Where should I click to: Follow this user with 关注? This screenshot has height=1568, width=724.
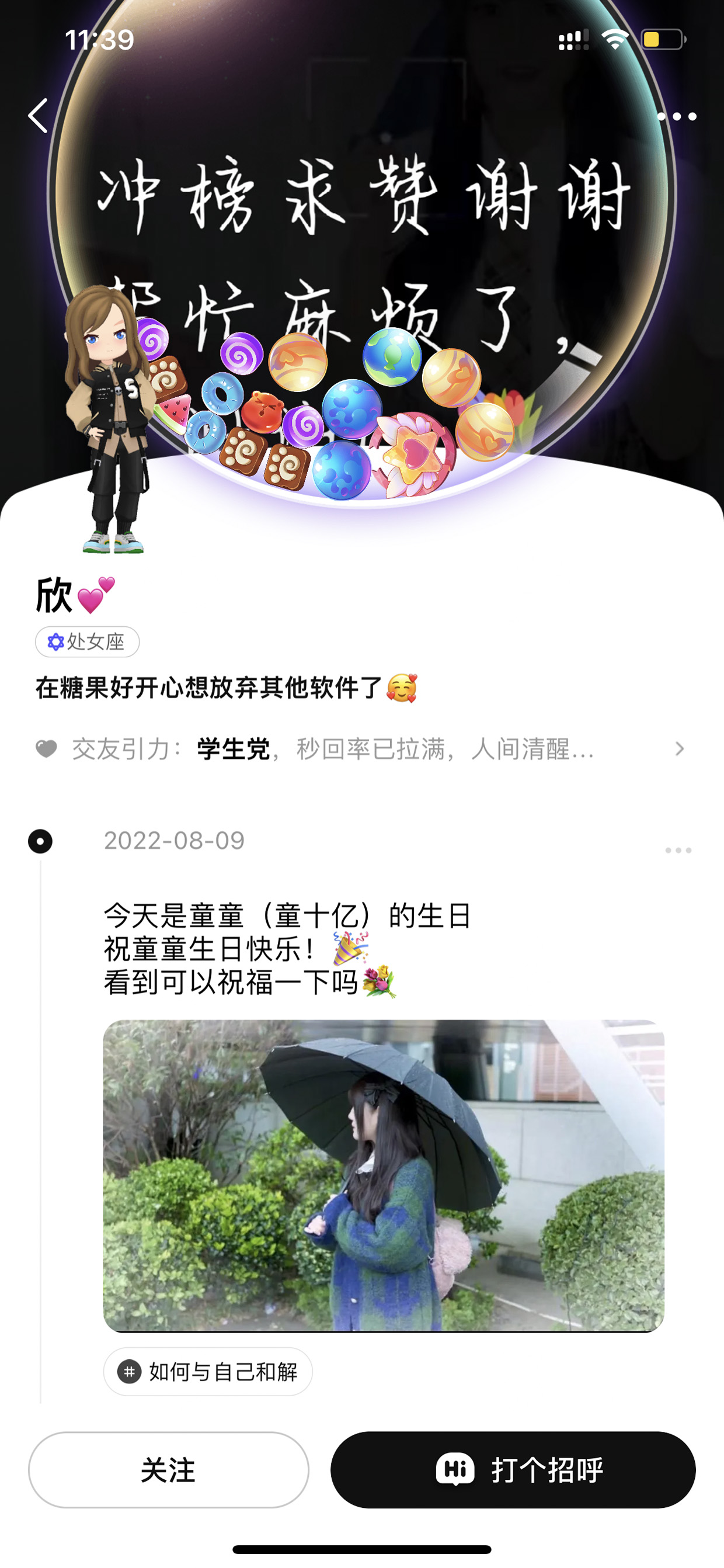[169, 1470]
